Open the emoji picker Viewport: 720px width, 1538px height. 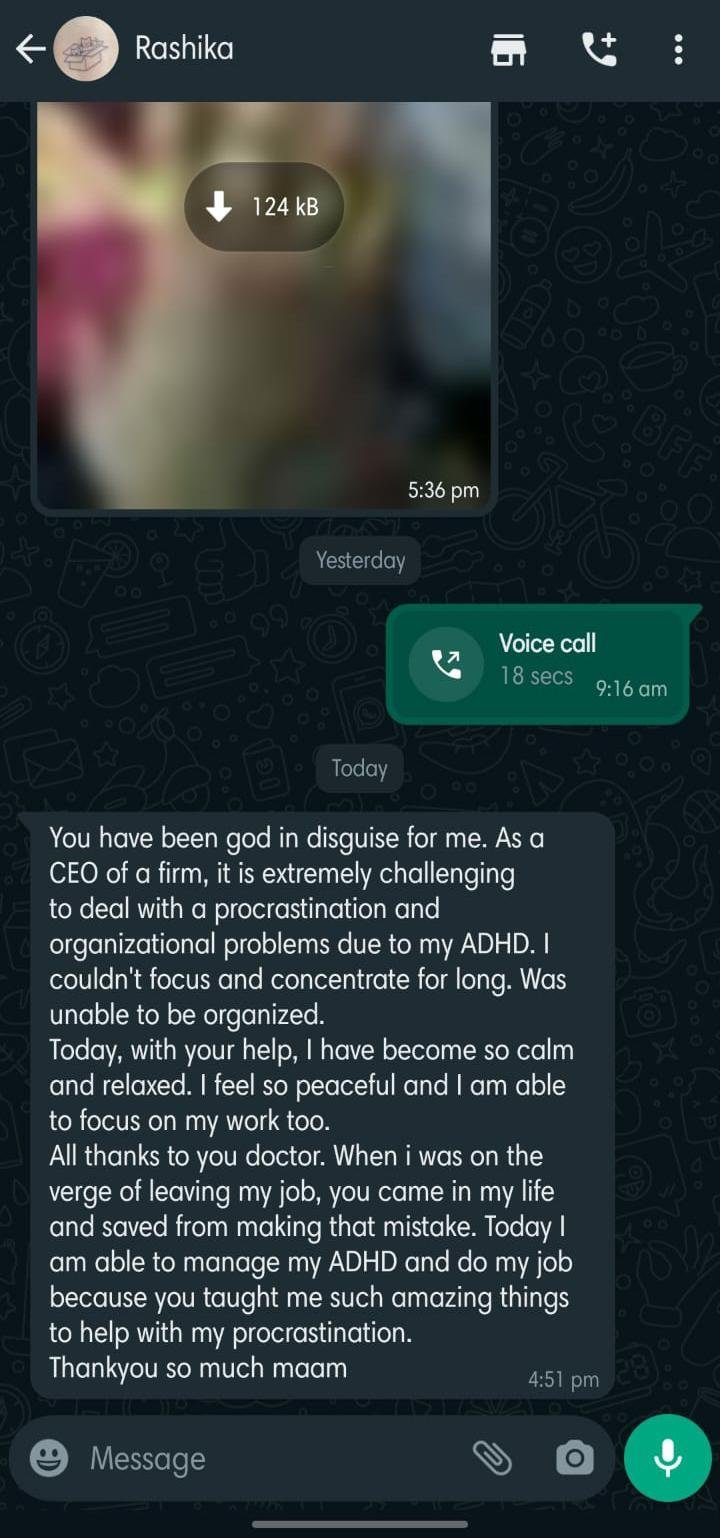point(49,1458)
